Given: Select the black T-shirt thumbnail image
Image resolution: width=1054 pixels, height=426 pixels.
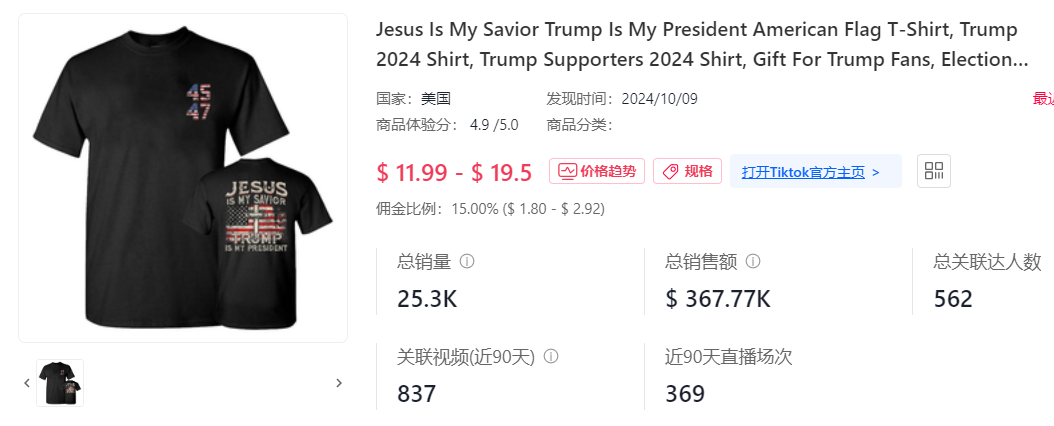Looking at the screenshot, I should [x=60, y=382].
